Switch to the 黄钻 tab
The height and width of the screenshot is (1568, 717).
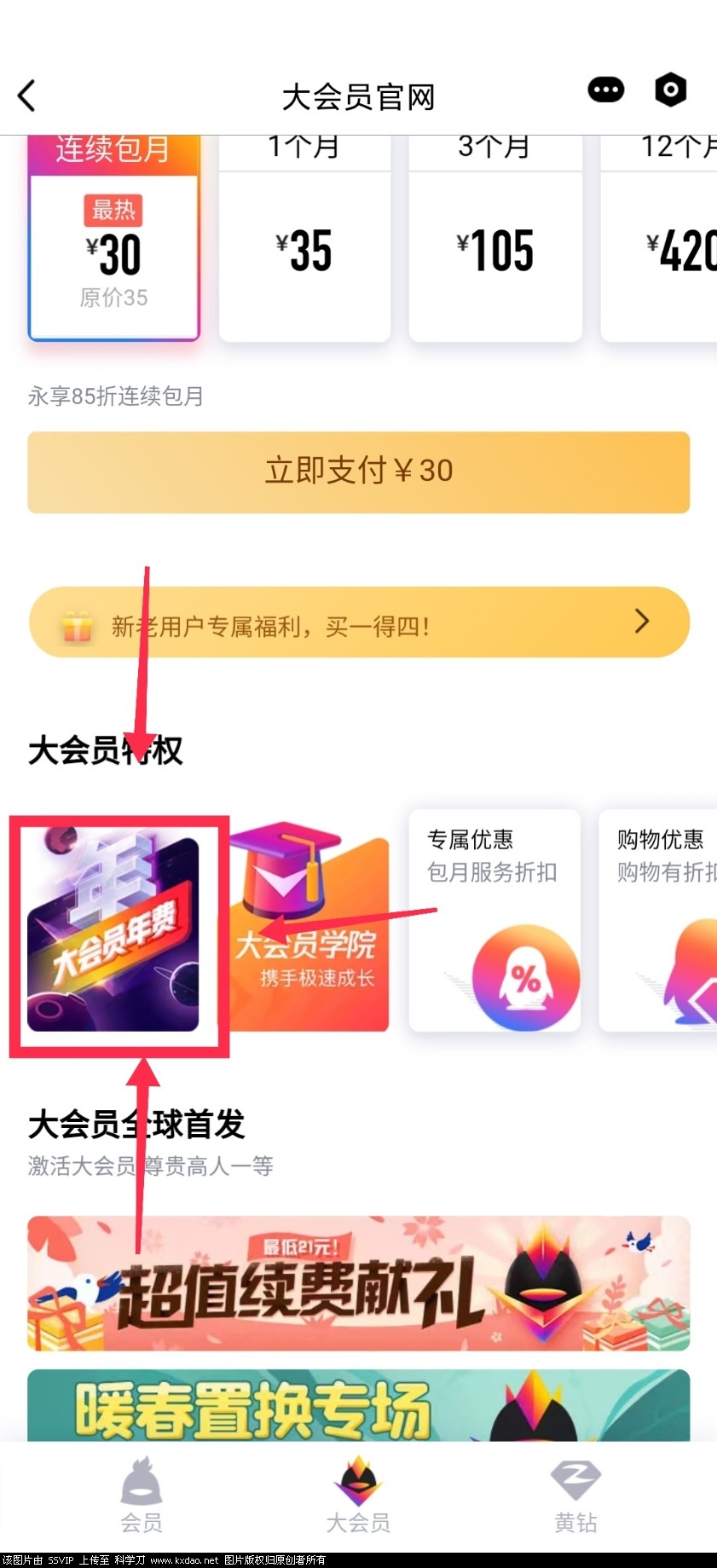575,1496
